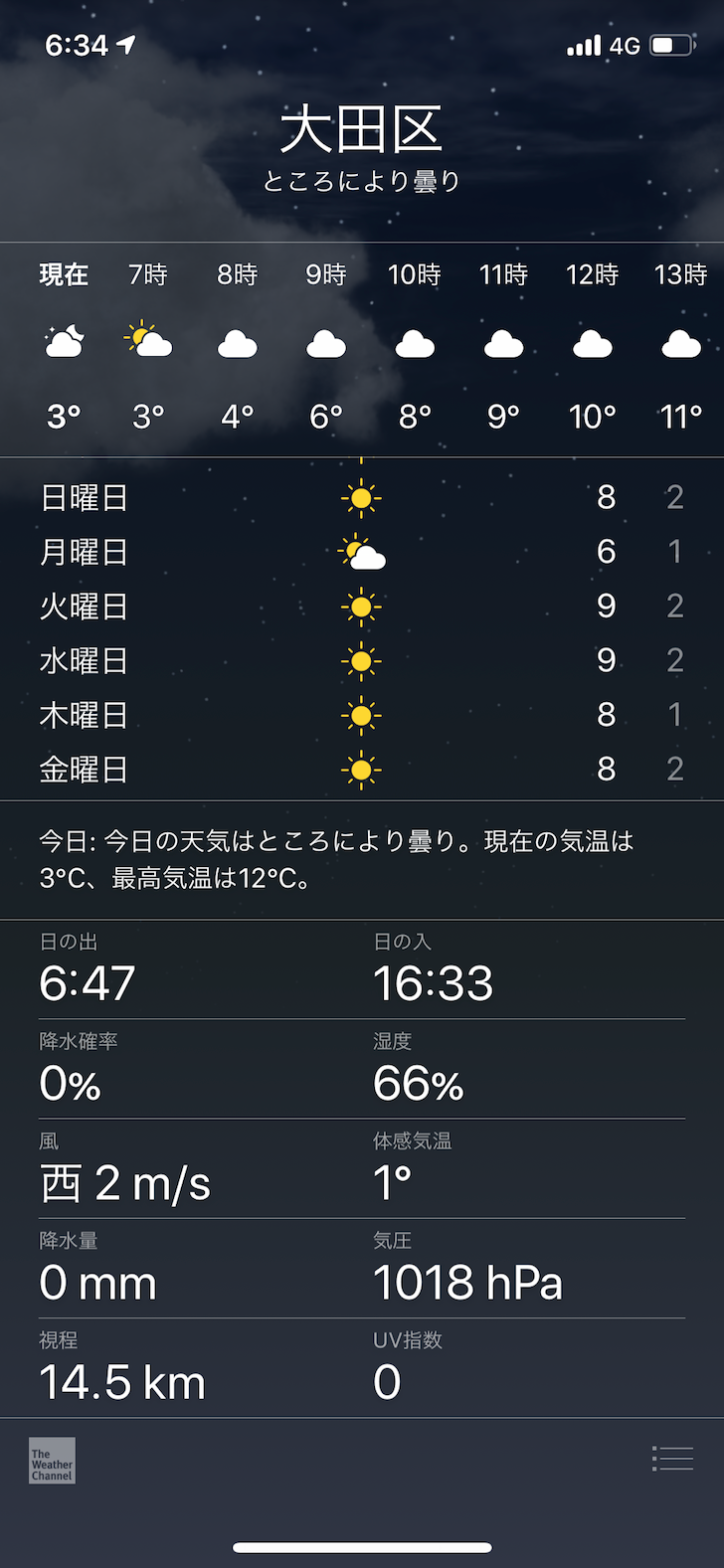This screenshot has width=724, height=1568.
Task: Open the city list menu icon
Action: [672, 1458]
